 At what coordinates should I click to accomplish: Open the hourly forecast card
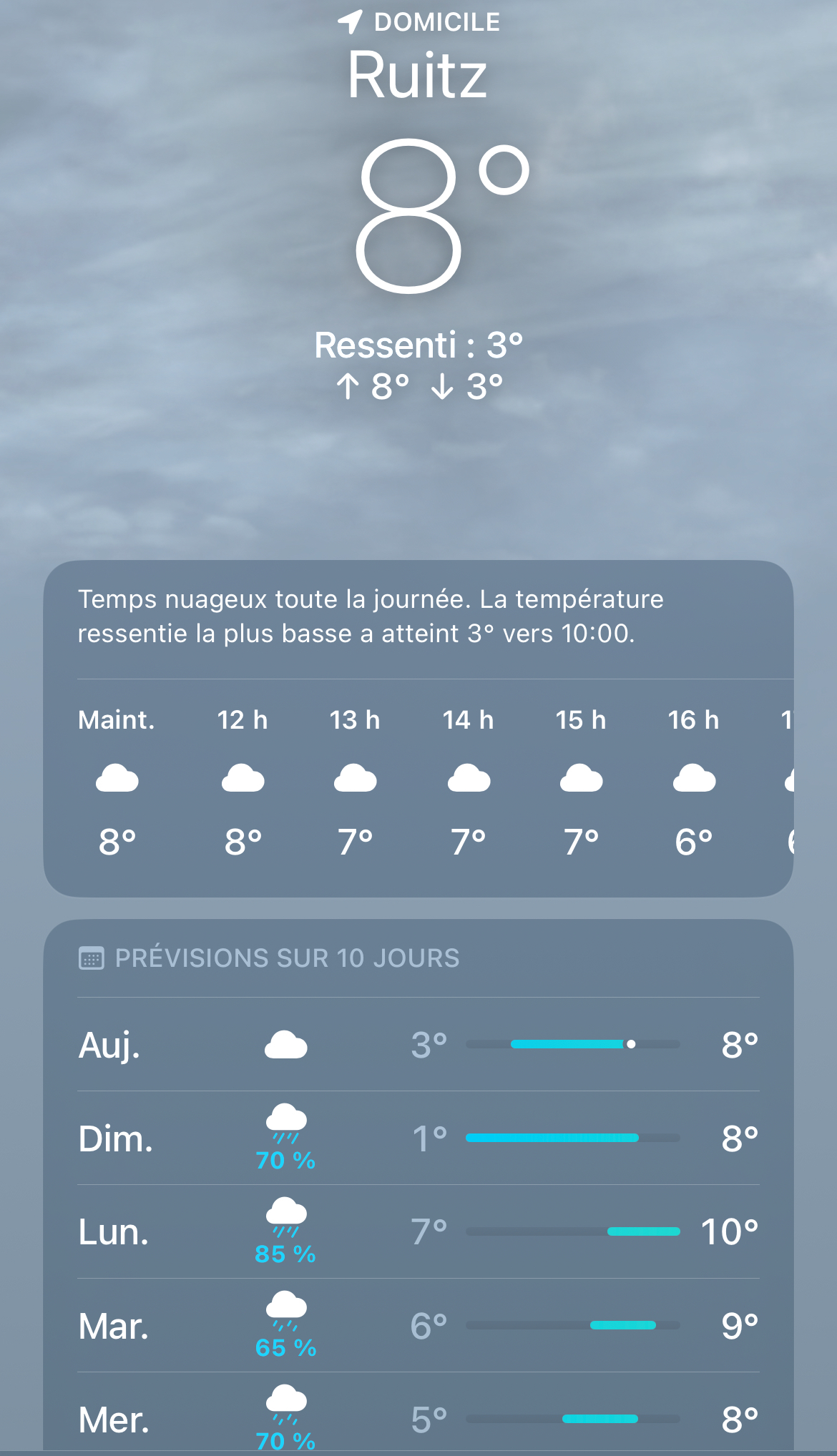418,728
